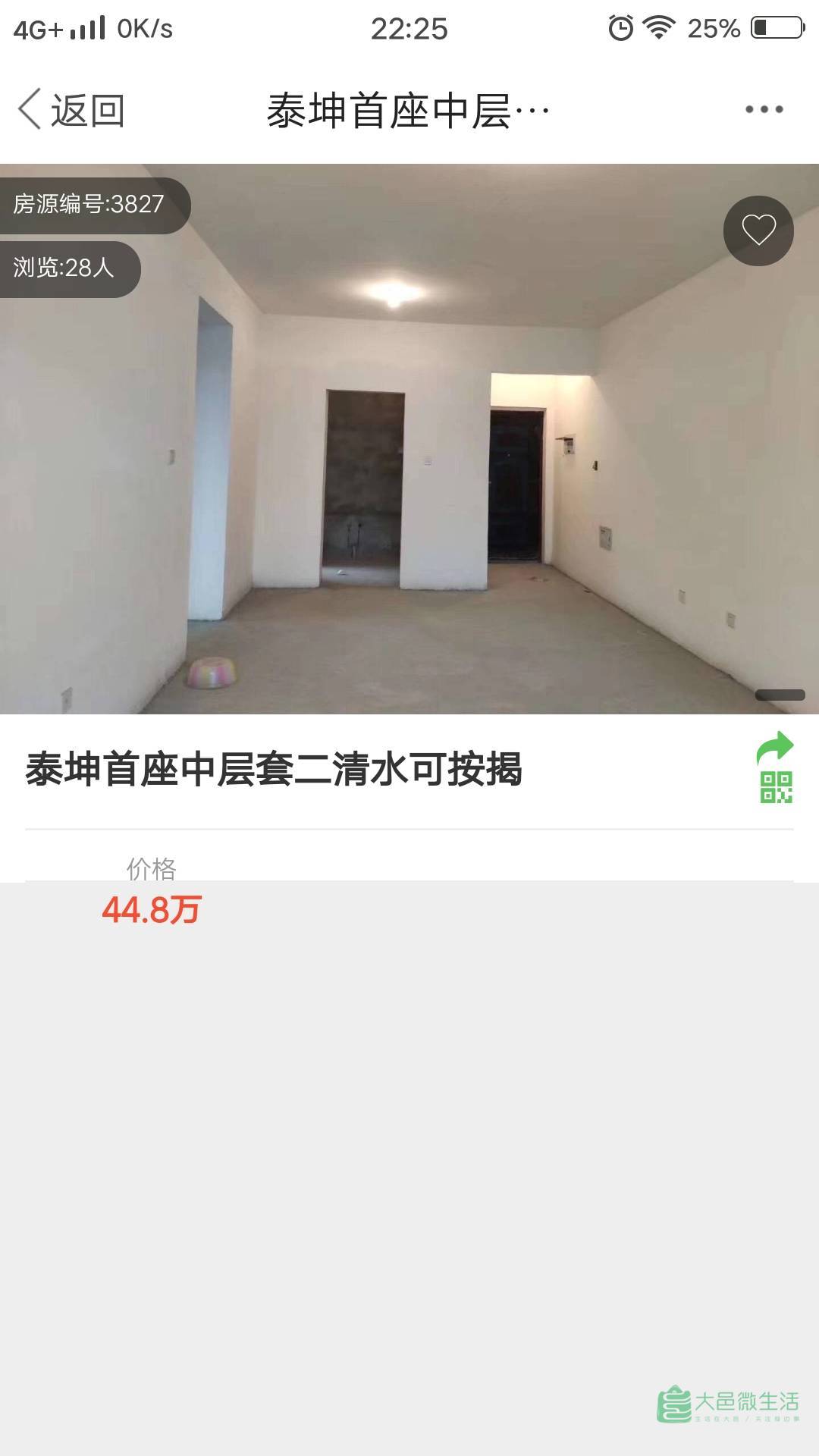
Task: Favorite this listing with the heart icon
Action: [x=758, y=231]
